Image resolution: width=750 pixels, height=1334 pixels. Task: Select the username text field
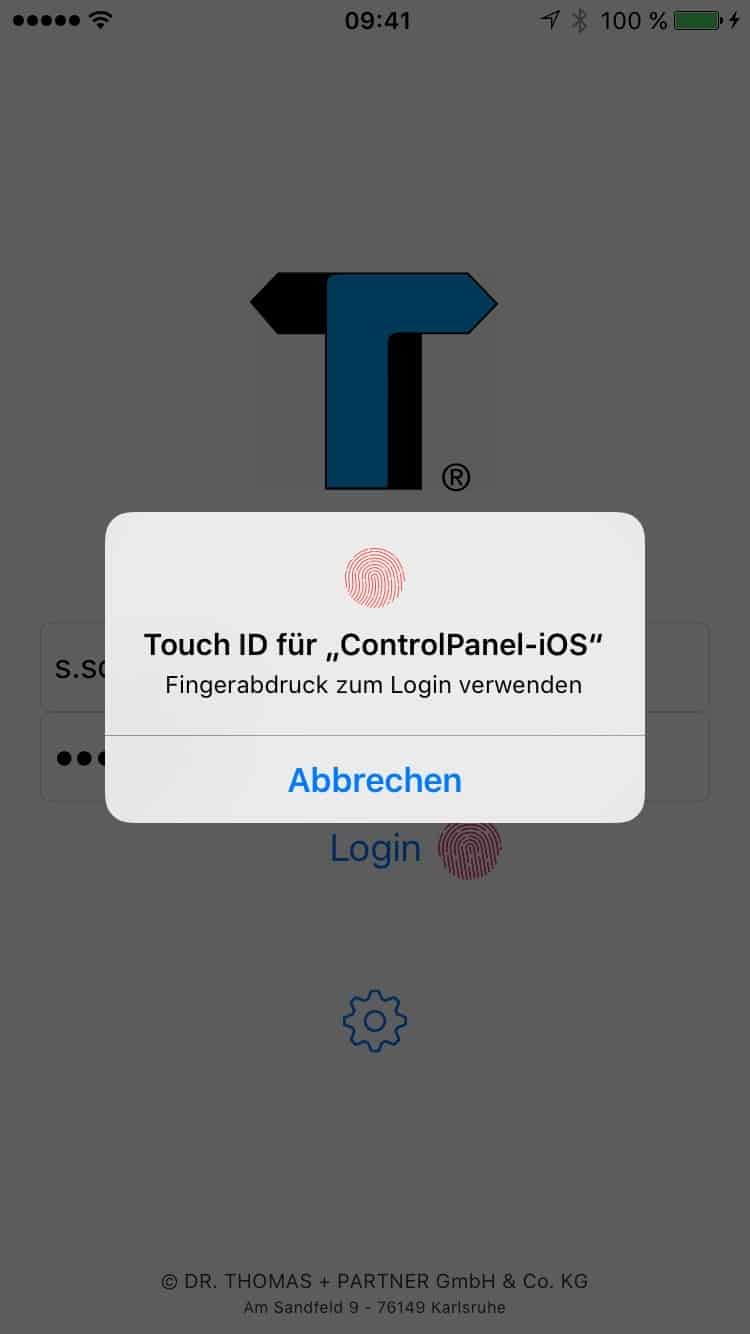(73, 668)
